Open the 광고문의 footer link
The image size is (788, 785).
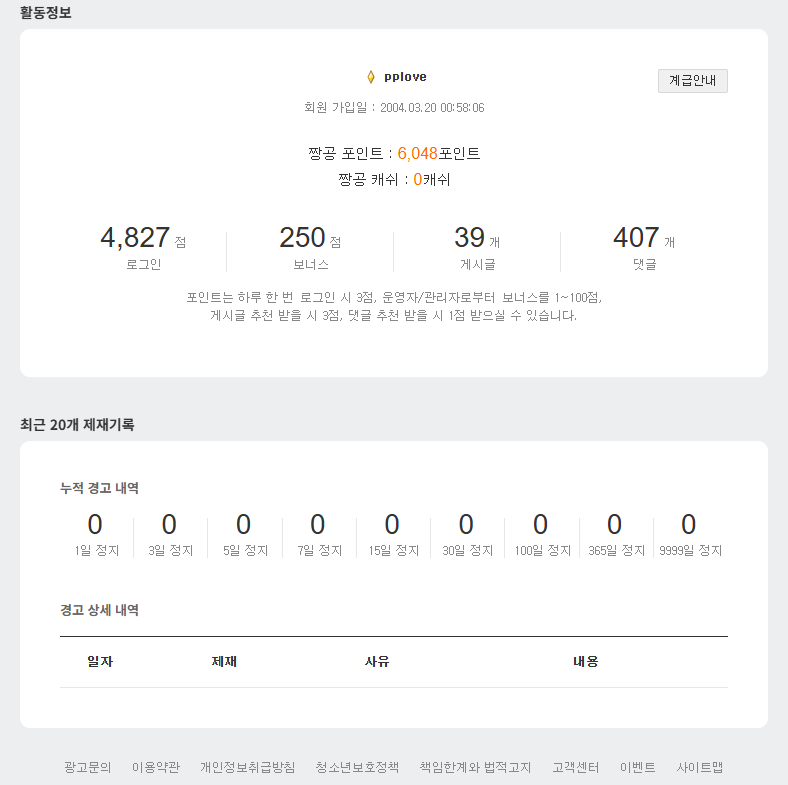pos(87,767)
